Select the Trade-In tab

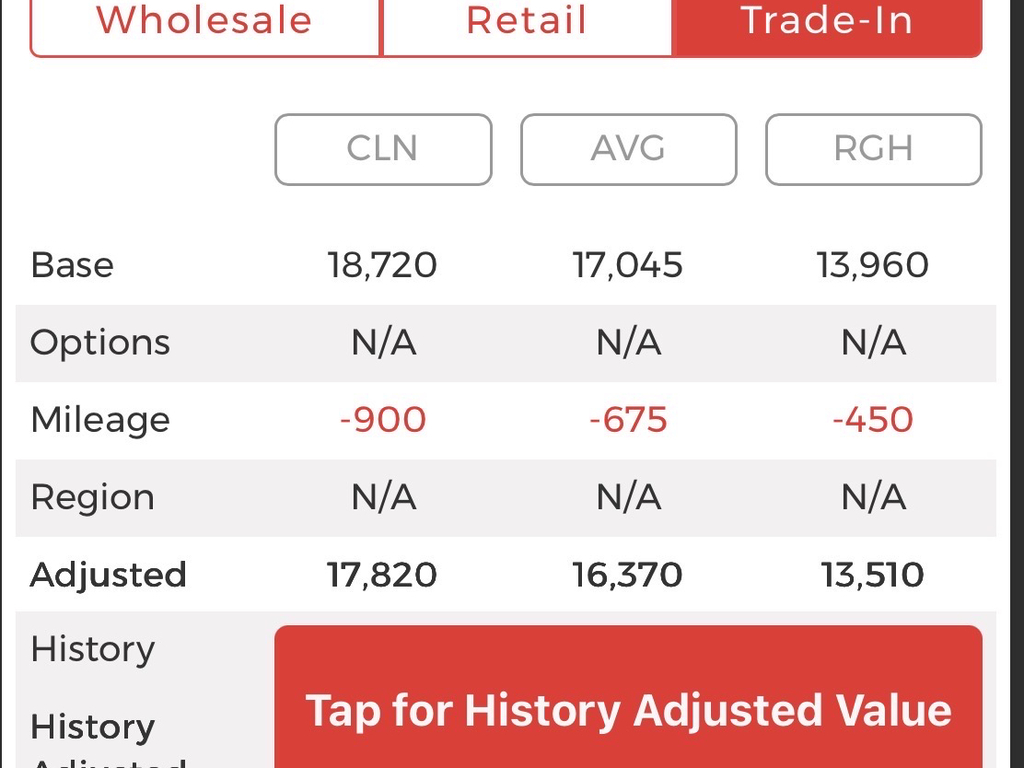827,24
